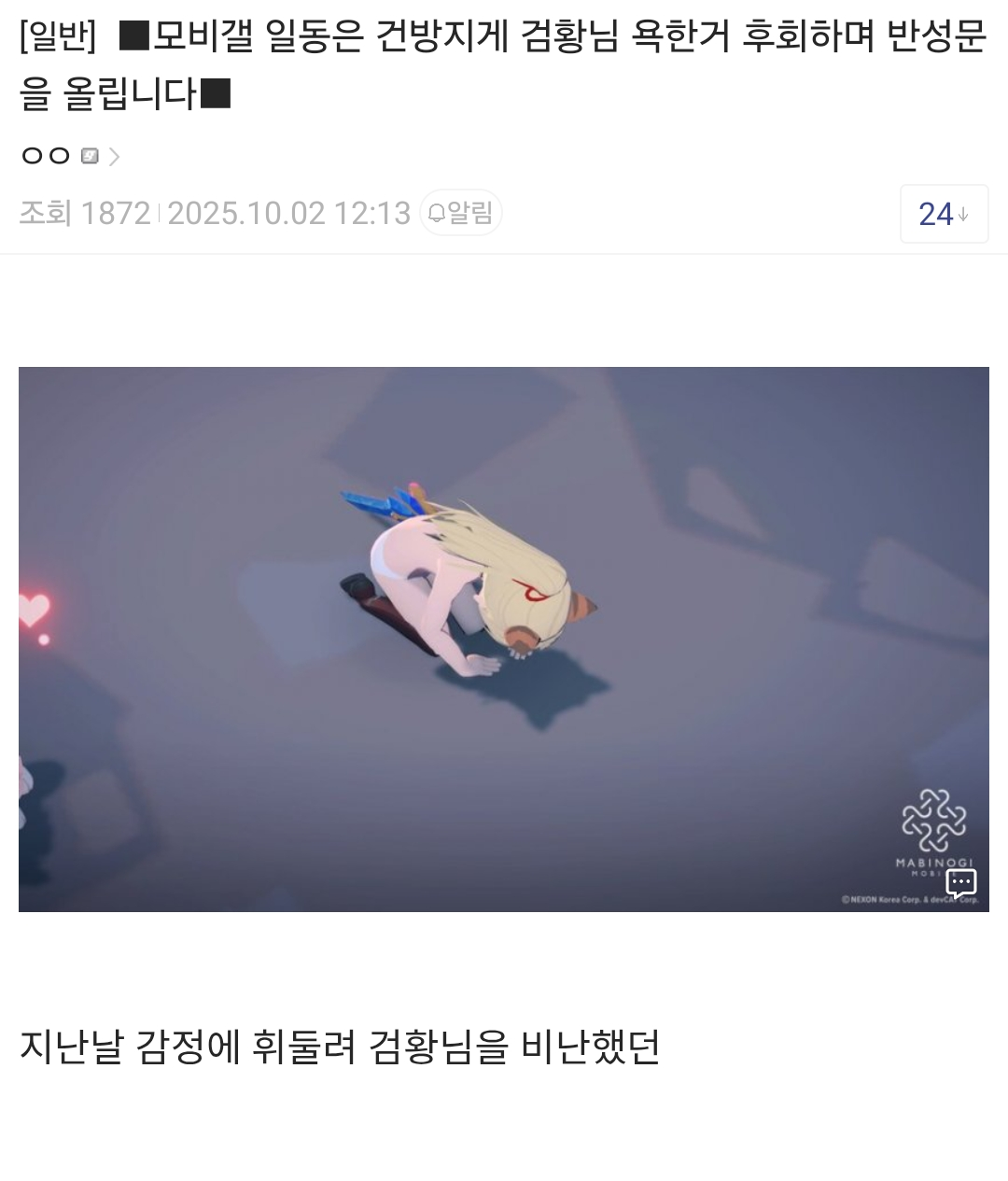This screenshot has height=1181, width=1008.
Task: Tap the speech bubble icon on the image
Action: click(960, 882)
